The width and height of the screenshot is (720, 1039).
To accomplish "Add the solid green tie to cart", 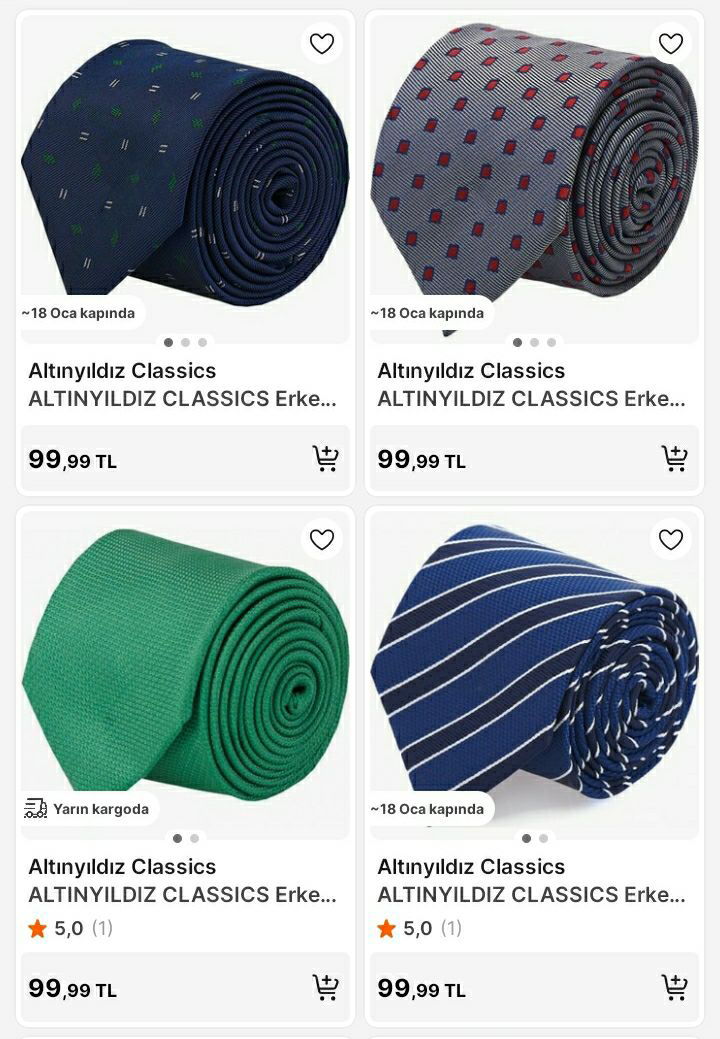I will tap(325, 988).
